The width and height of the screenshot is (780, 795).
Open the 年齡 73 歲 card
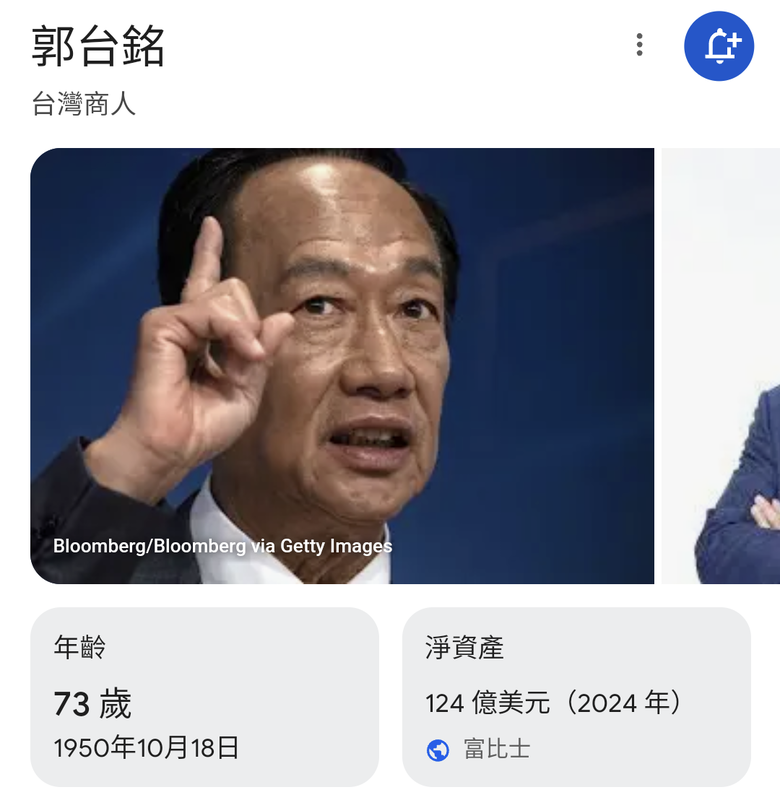205,697
